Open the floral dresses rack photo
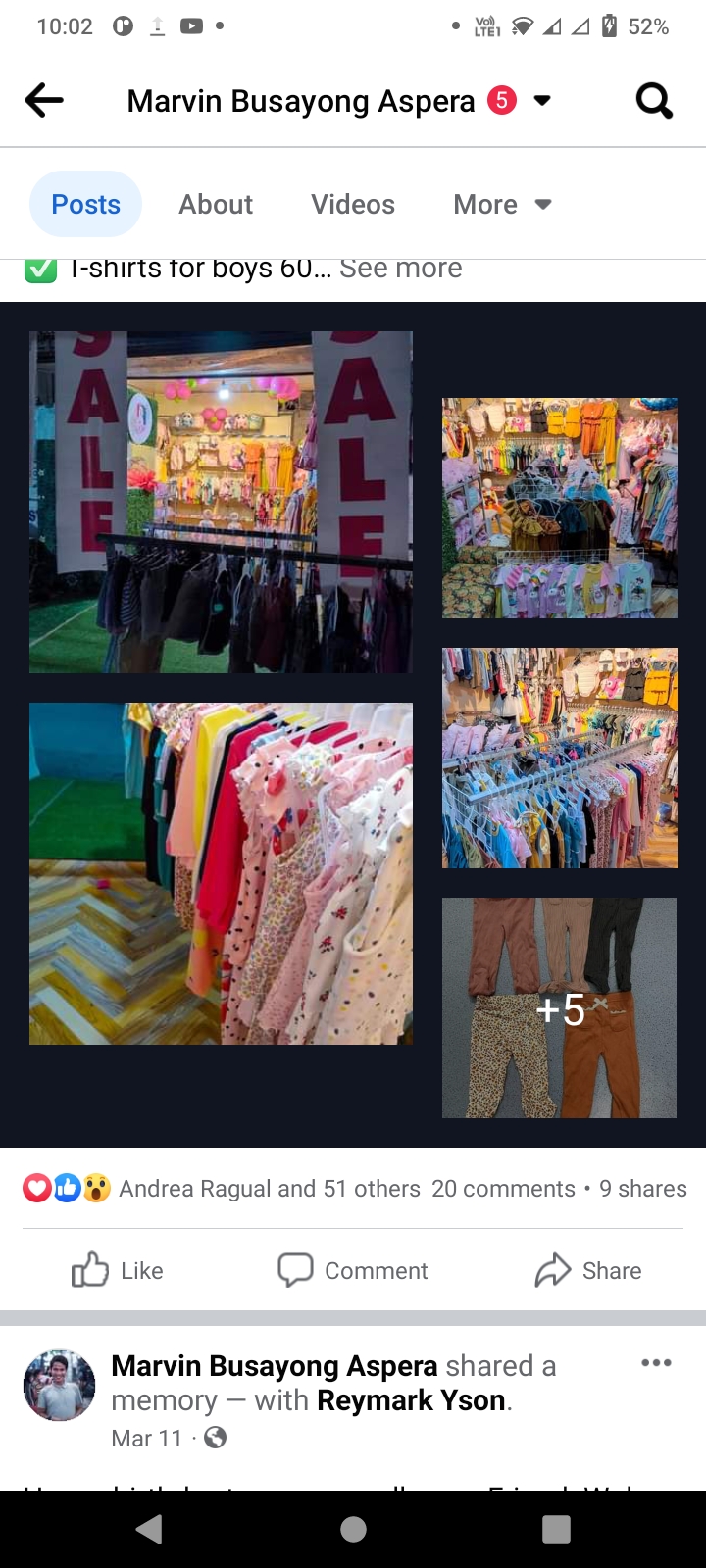706x1568 pixels. pos(221,873)
